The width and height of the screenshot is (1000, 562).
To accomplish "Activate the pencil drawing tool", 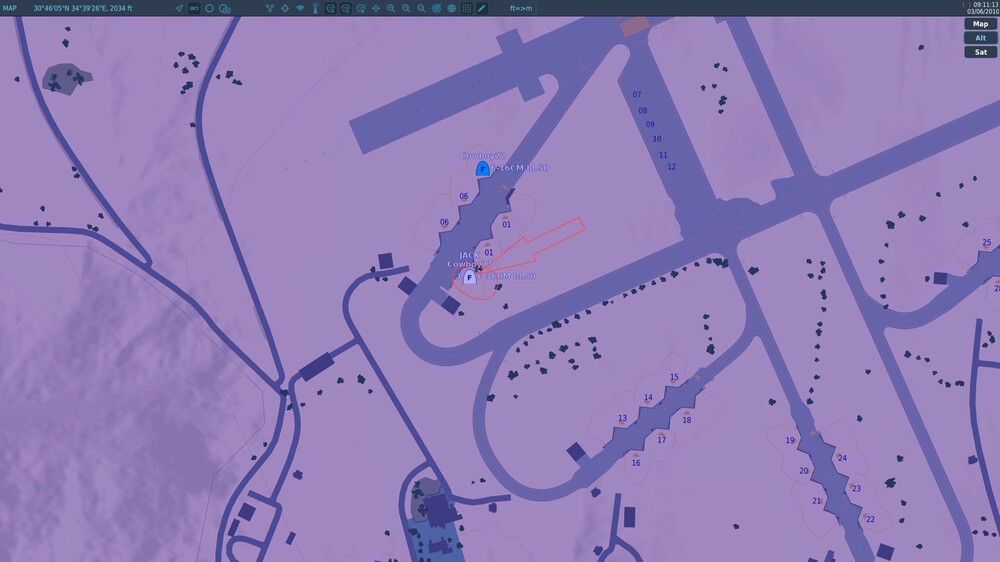I will coord(481,8).
